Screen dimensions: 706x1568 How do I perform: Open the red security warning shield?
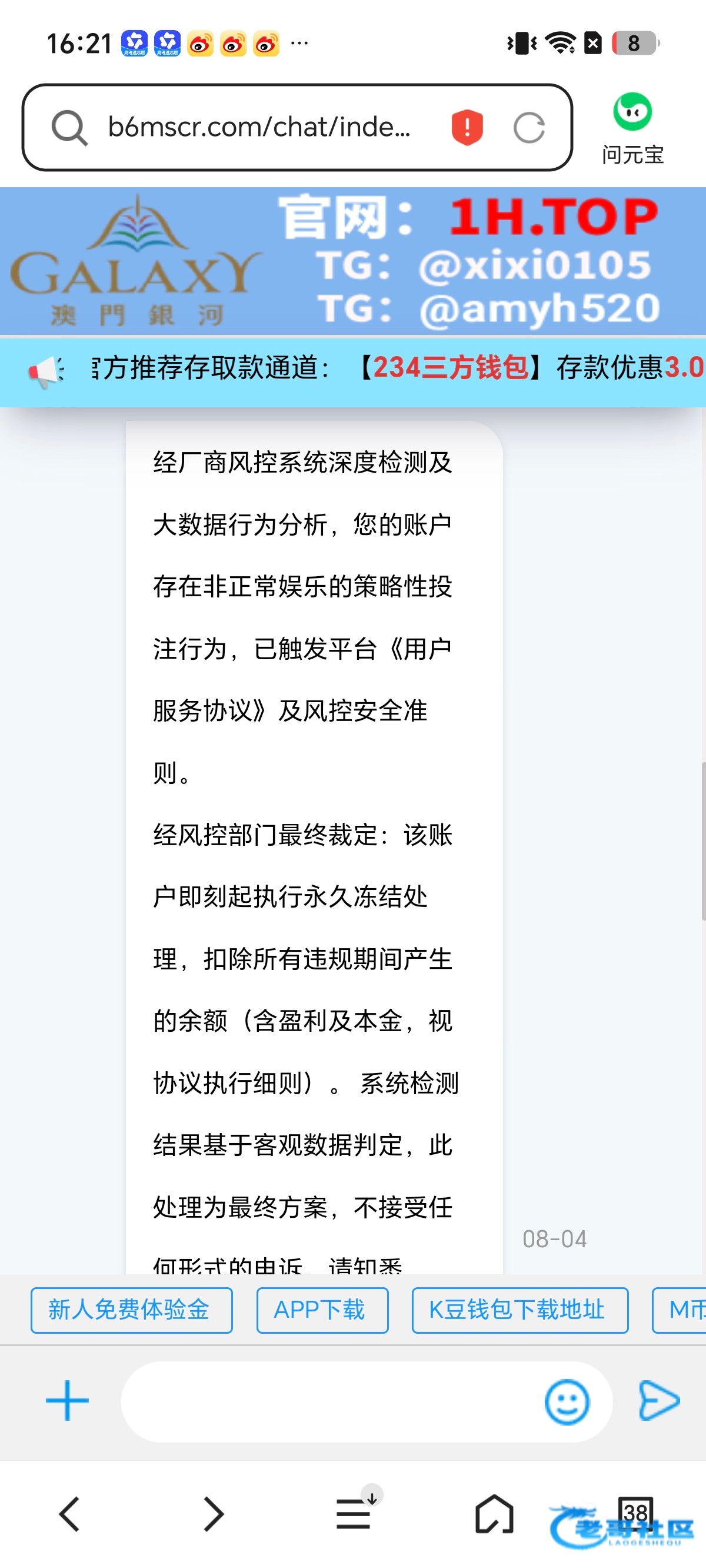pos(467,127)
